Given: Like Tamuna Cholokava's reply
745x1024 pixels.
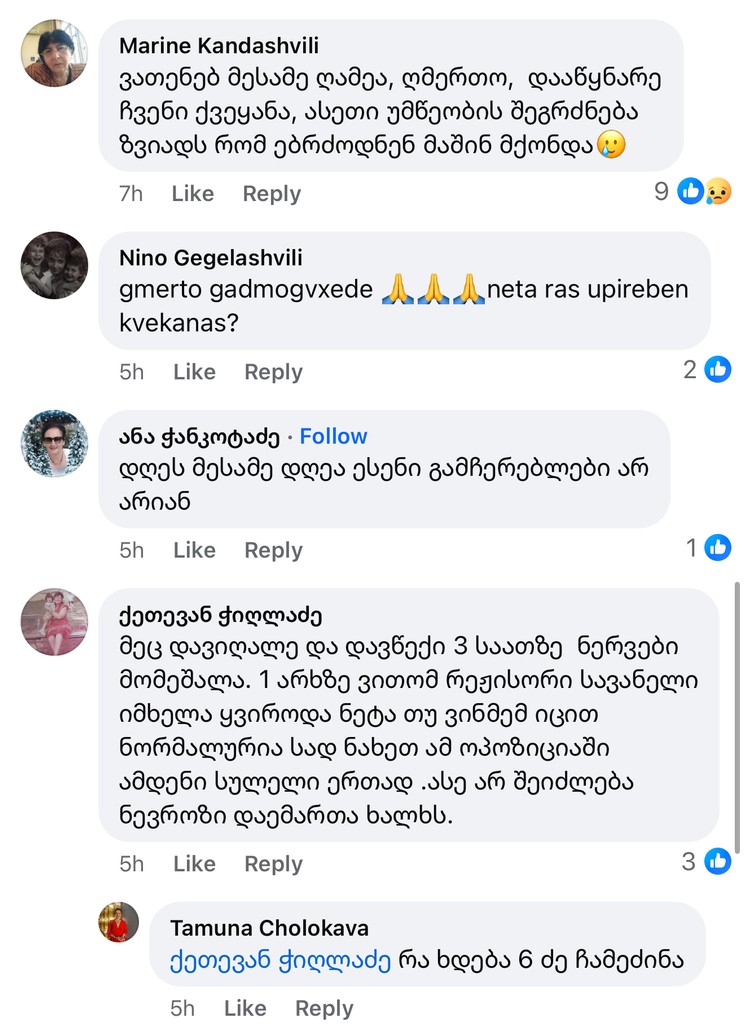Looking at the screenshot, I should pyautogui.click(x=245, y=1008).
